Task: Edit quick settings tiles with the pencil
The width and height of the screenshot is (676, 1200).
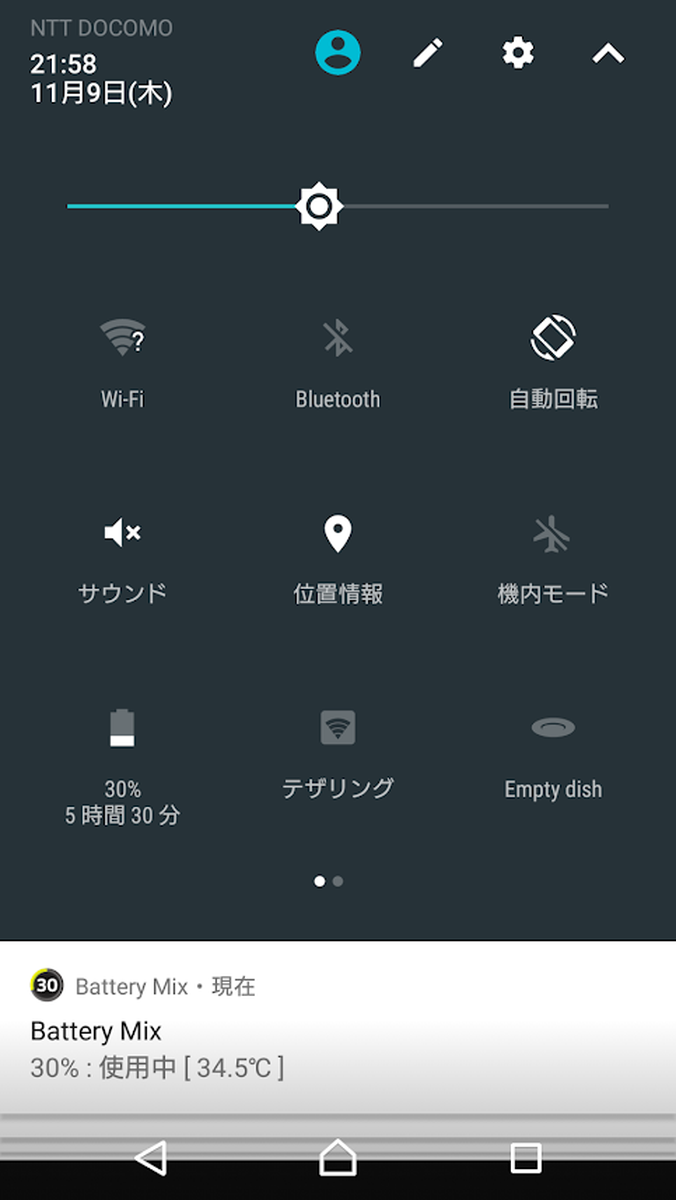Action: pos(428,52)
